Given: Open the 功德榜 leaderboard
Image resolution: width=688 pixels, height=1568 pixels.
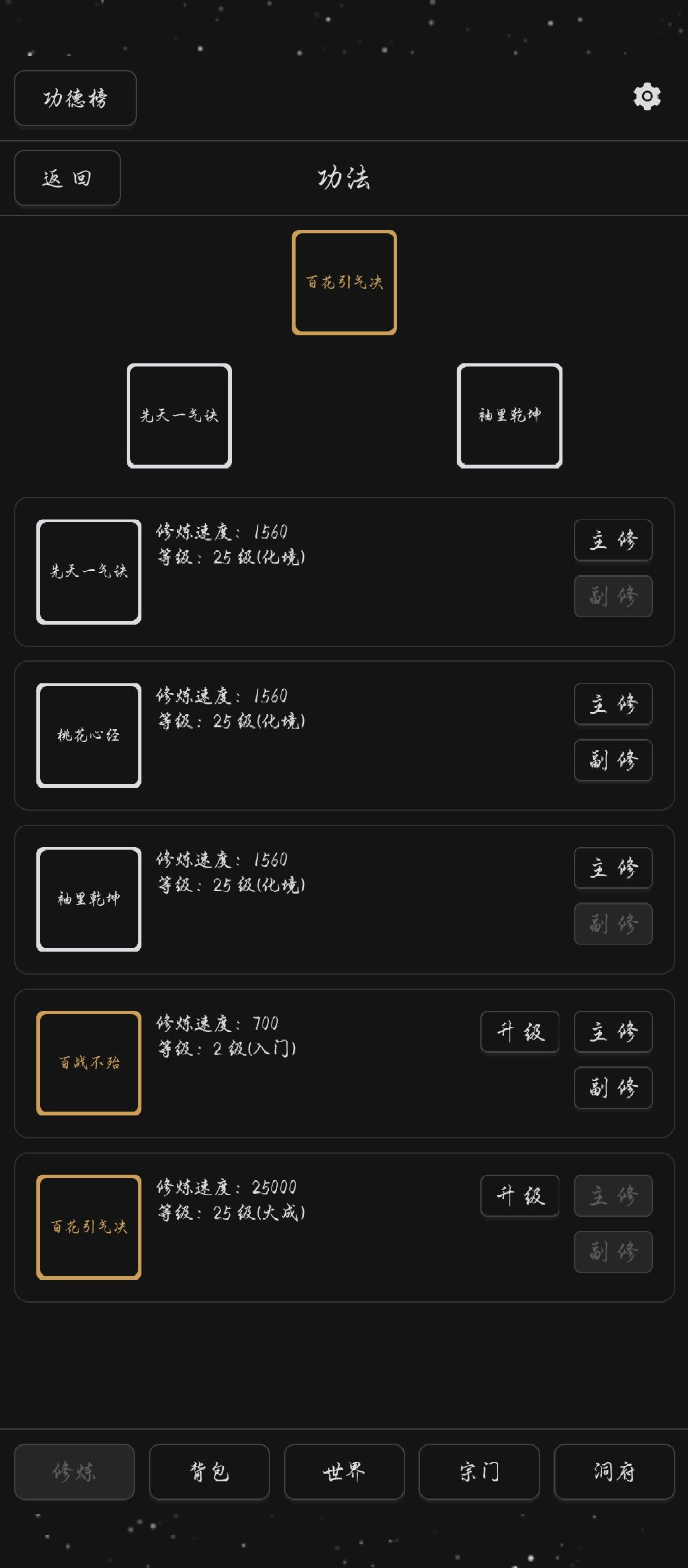Looking at the screenshot, I should coord(75,98).
